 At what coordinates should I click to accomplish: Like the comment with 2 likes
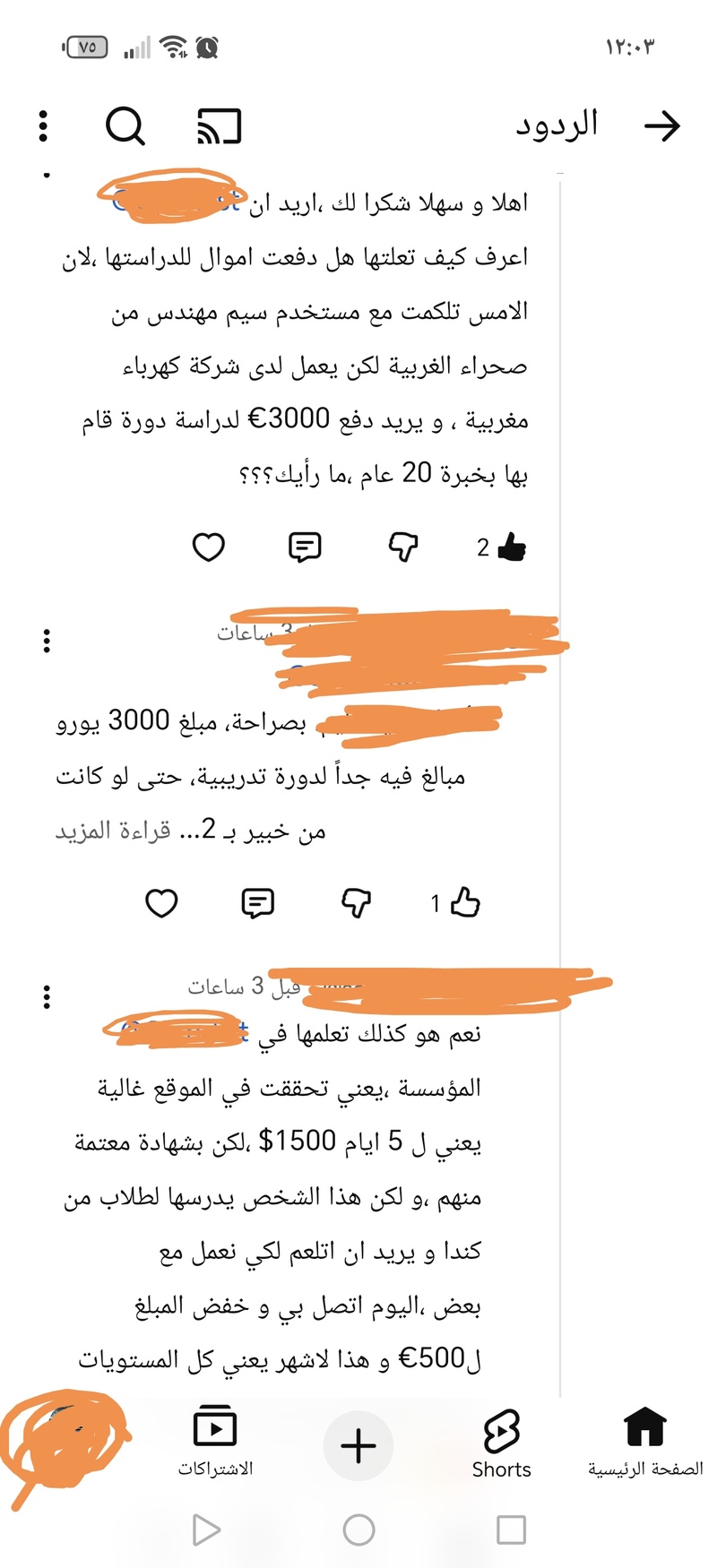click(x=511, y=547)
